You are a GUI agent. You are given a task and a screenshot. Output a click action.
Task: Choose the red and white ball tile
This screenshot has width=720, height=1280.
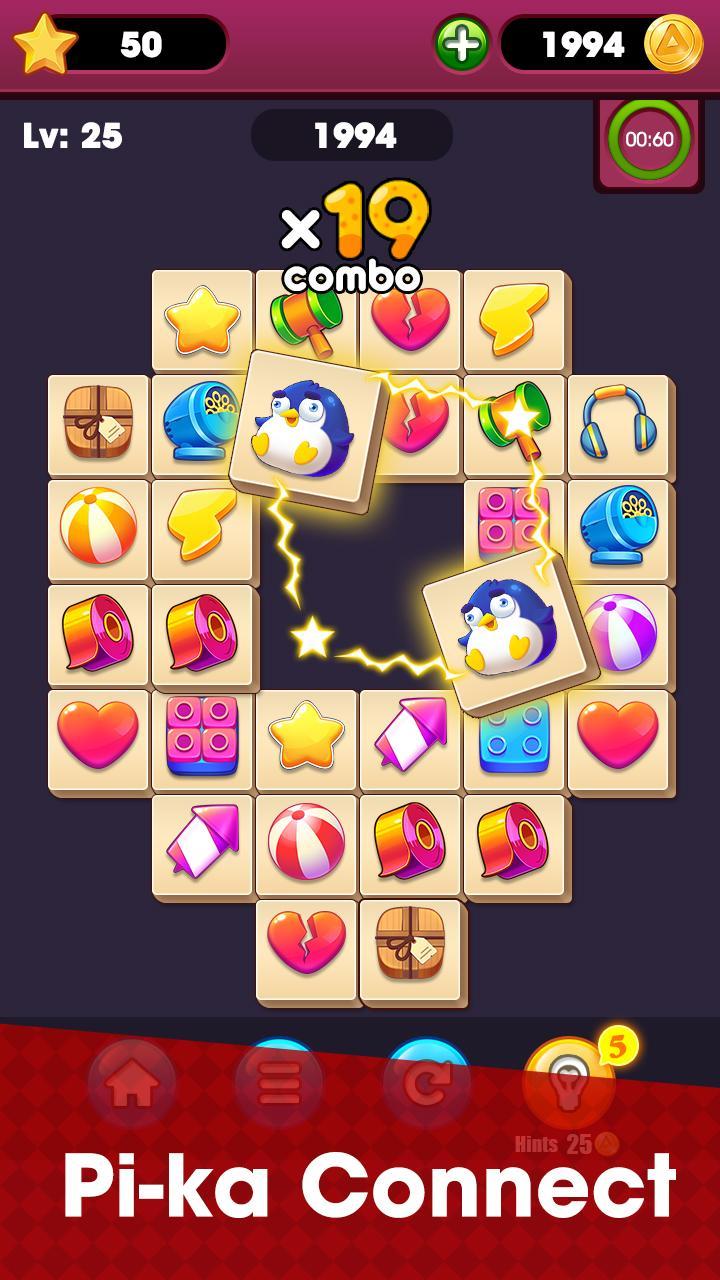(307, 842)
